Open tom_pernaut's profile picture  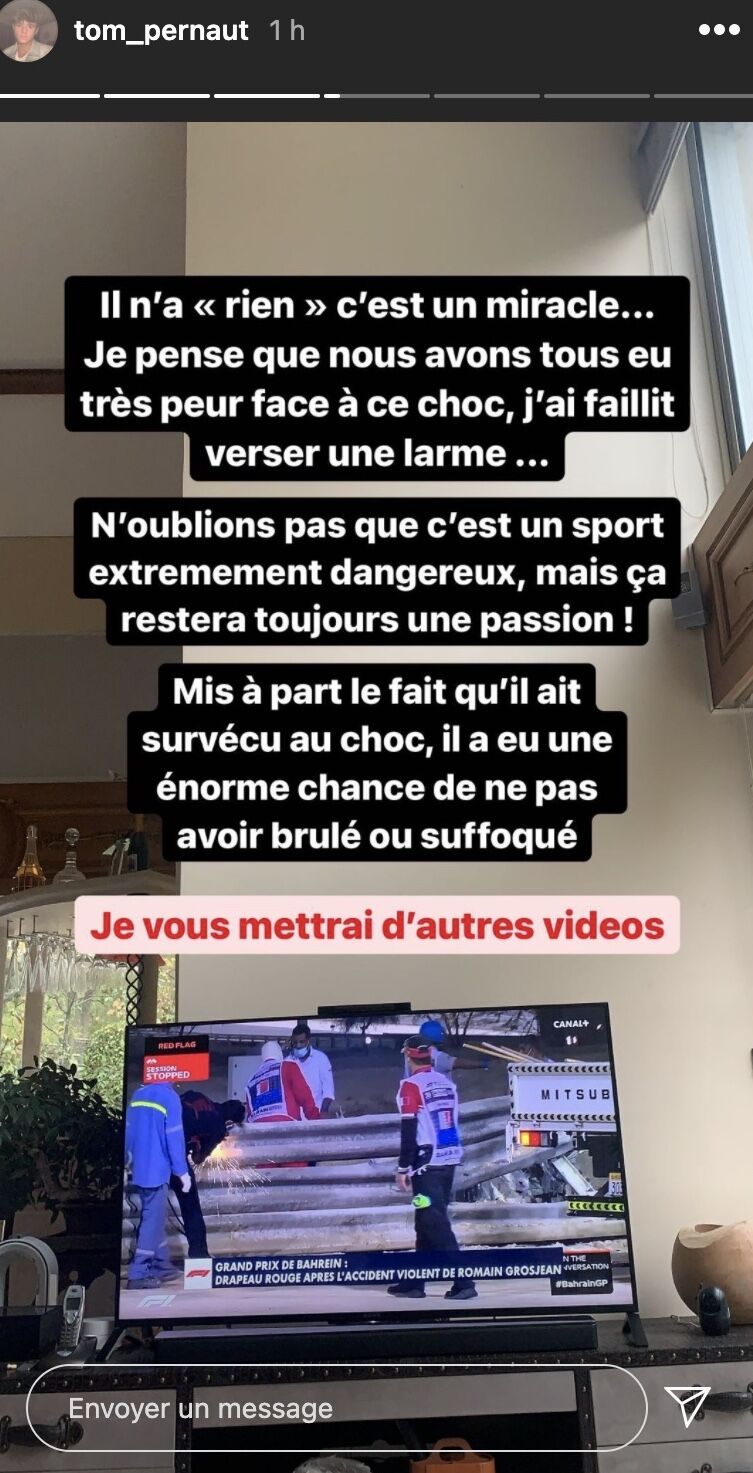tap(28, 30)
